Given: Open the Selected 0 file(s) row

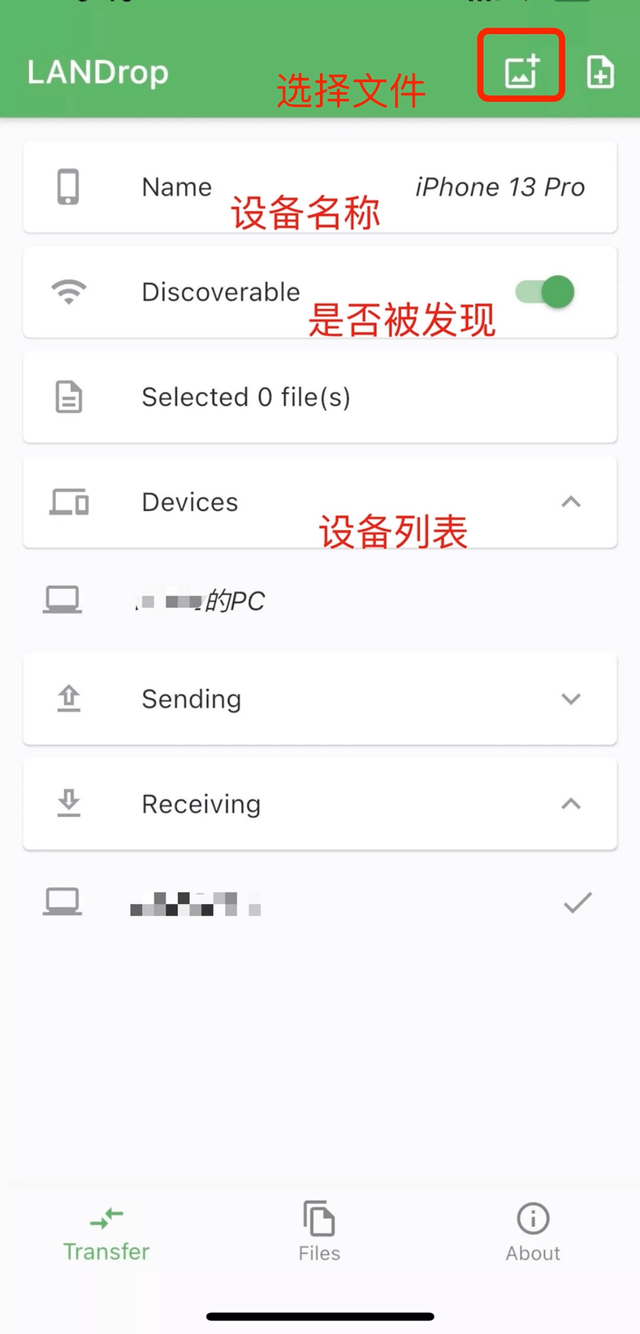Looking at the screenshot, I should (x=320, y=397).
